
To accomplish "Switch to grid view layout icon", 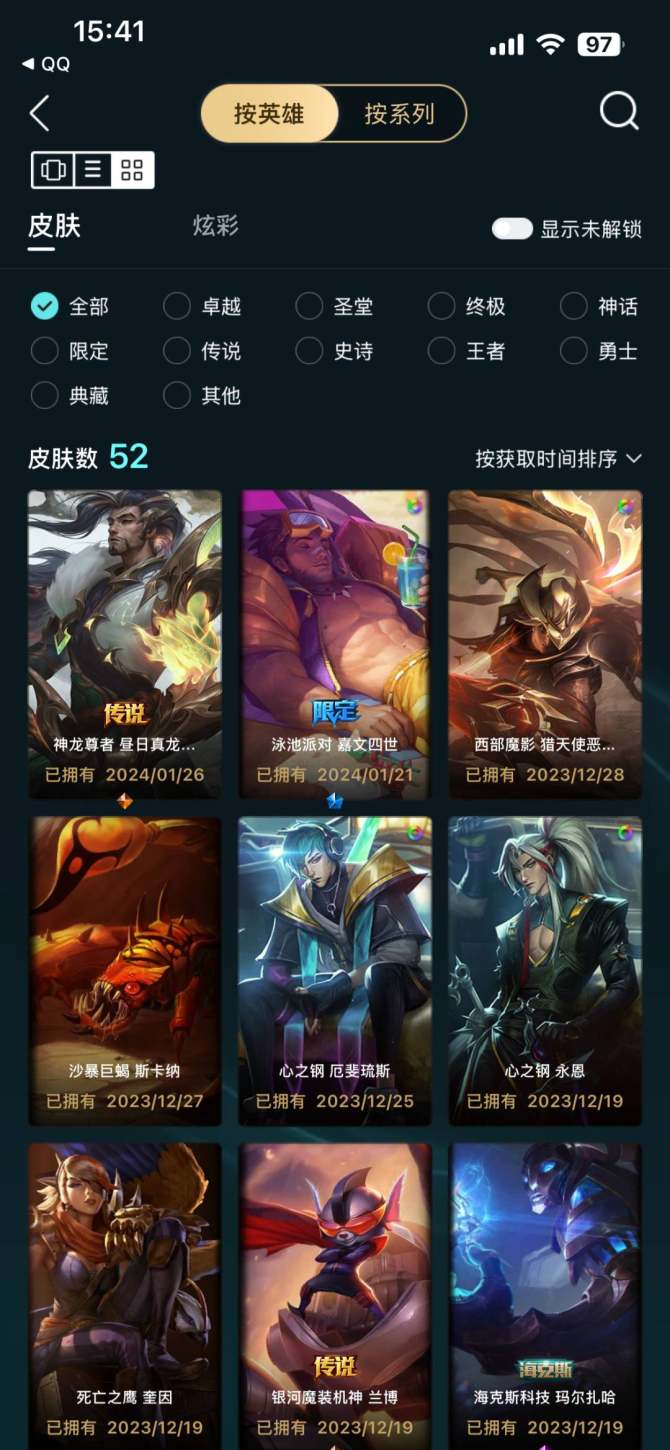I will coord(132,170).
